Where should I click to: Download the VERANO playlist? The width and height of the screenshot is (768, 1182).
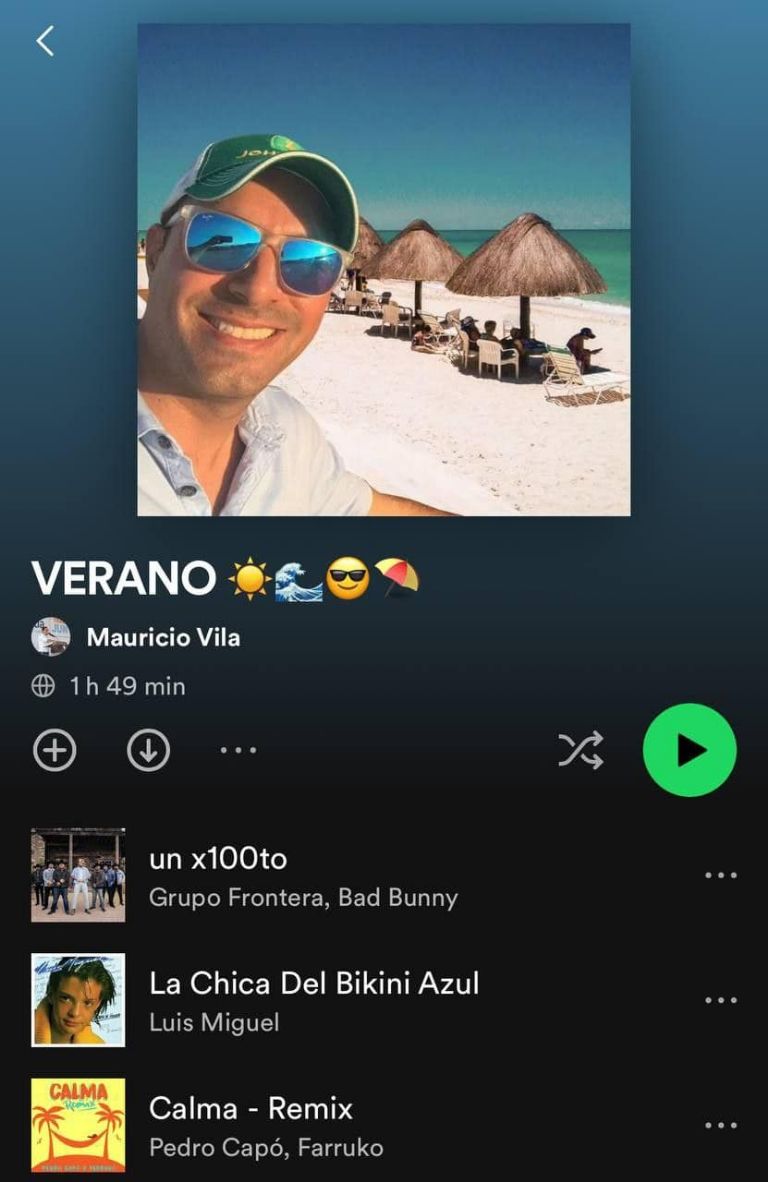[148, 750]
